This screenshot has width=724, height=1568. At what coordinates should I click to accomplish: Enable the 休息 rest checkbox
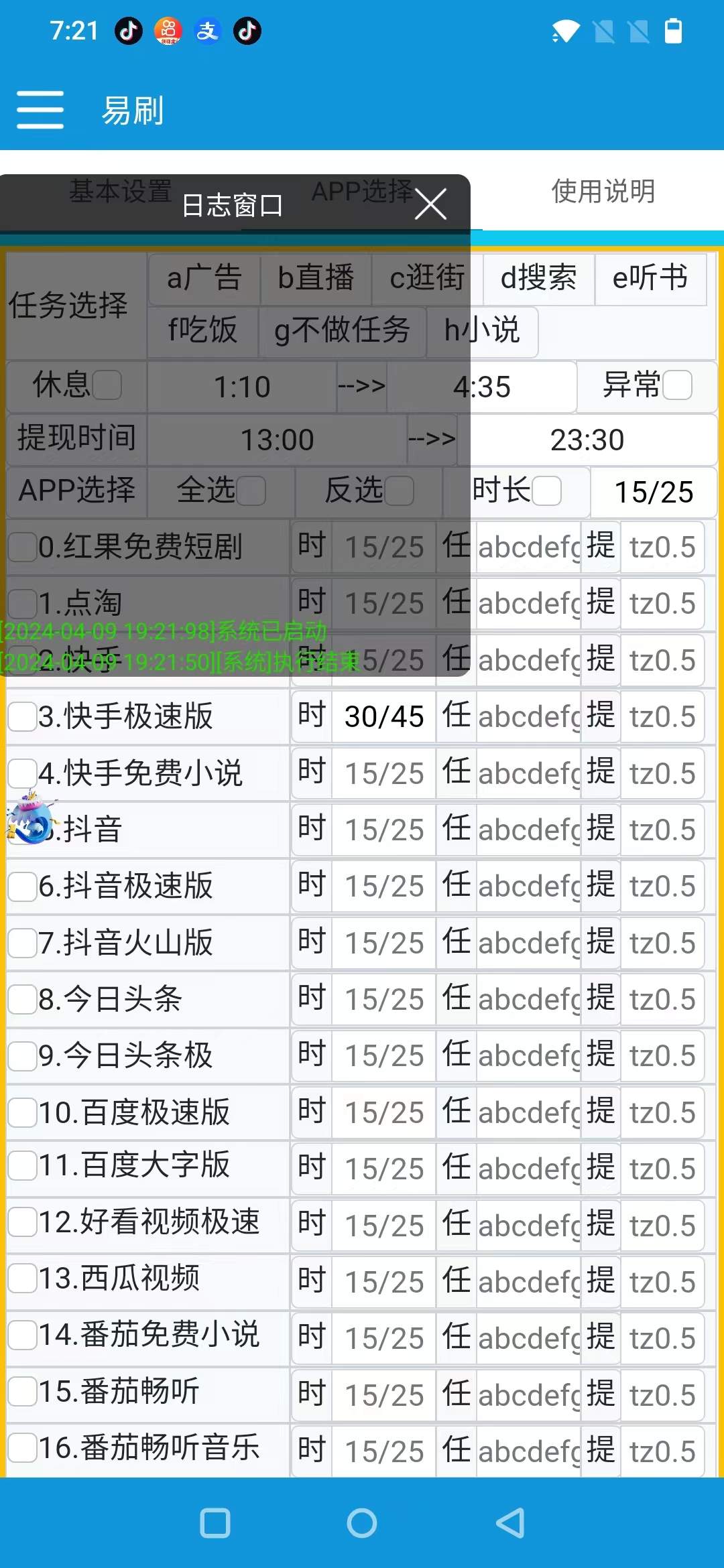tap(107, 386)
